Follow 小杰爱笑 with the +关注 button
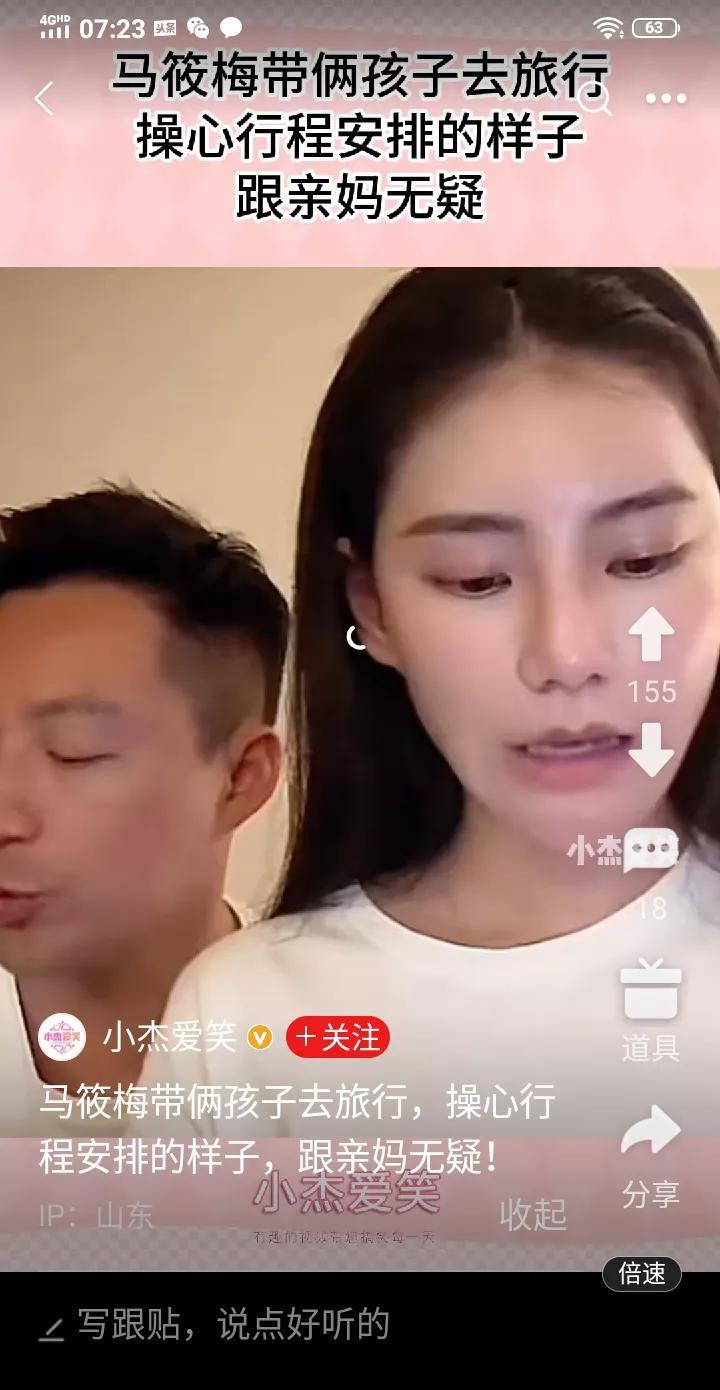This screenshot has width=720, height=1390. (338, 1038)
